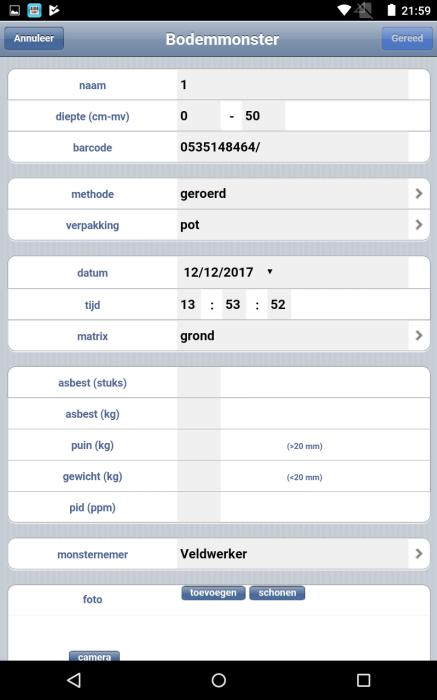
Task: Select the asbest (stuks) input field
Action: coord(199,383)
